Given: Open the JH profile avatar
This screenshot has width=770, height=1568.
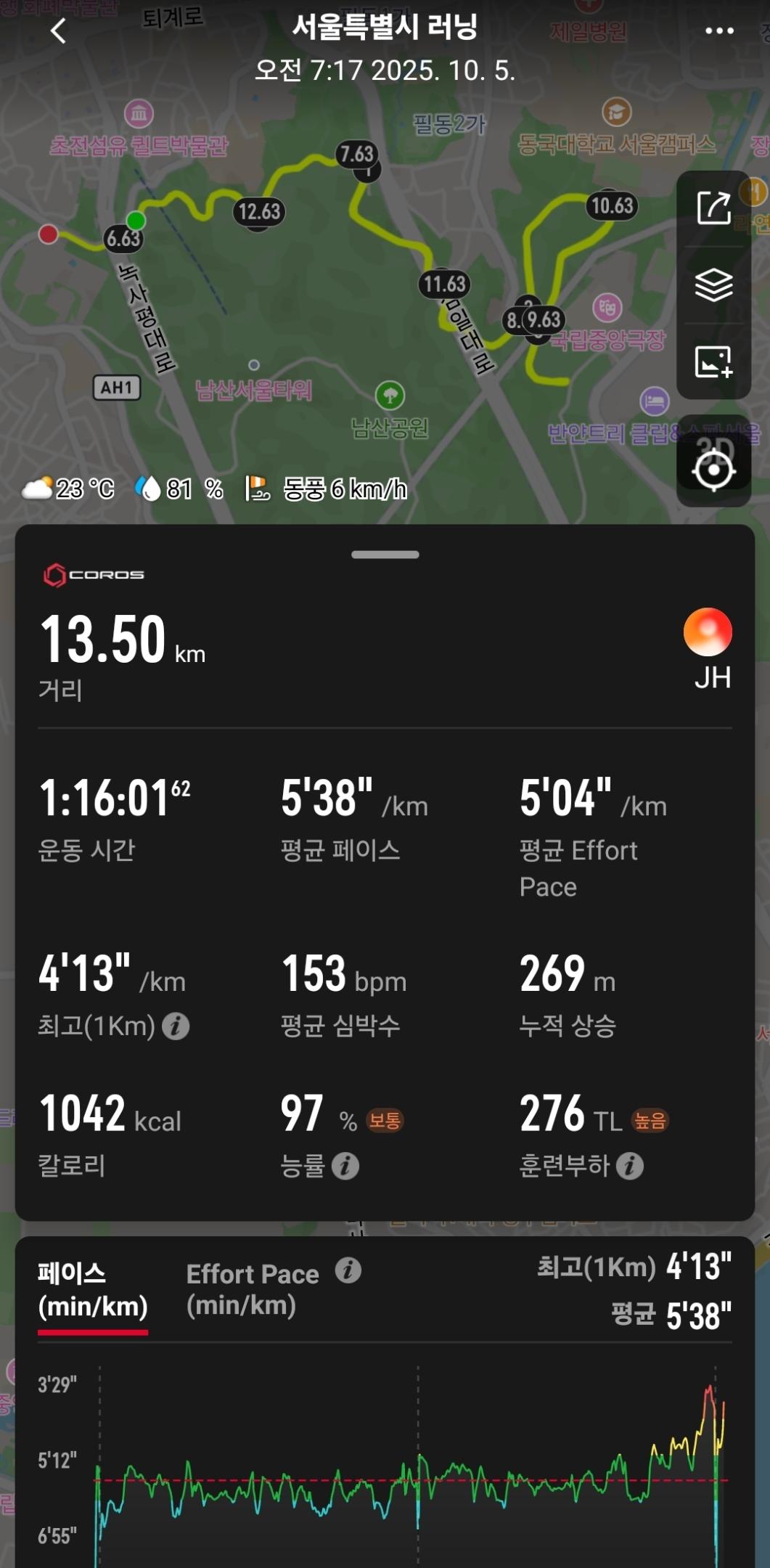Looking at the screenshot, I should pyautogui.click(x=708, y=632).
